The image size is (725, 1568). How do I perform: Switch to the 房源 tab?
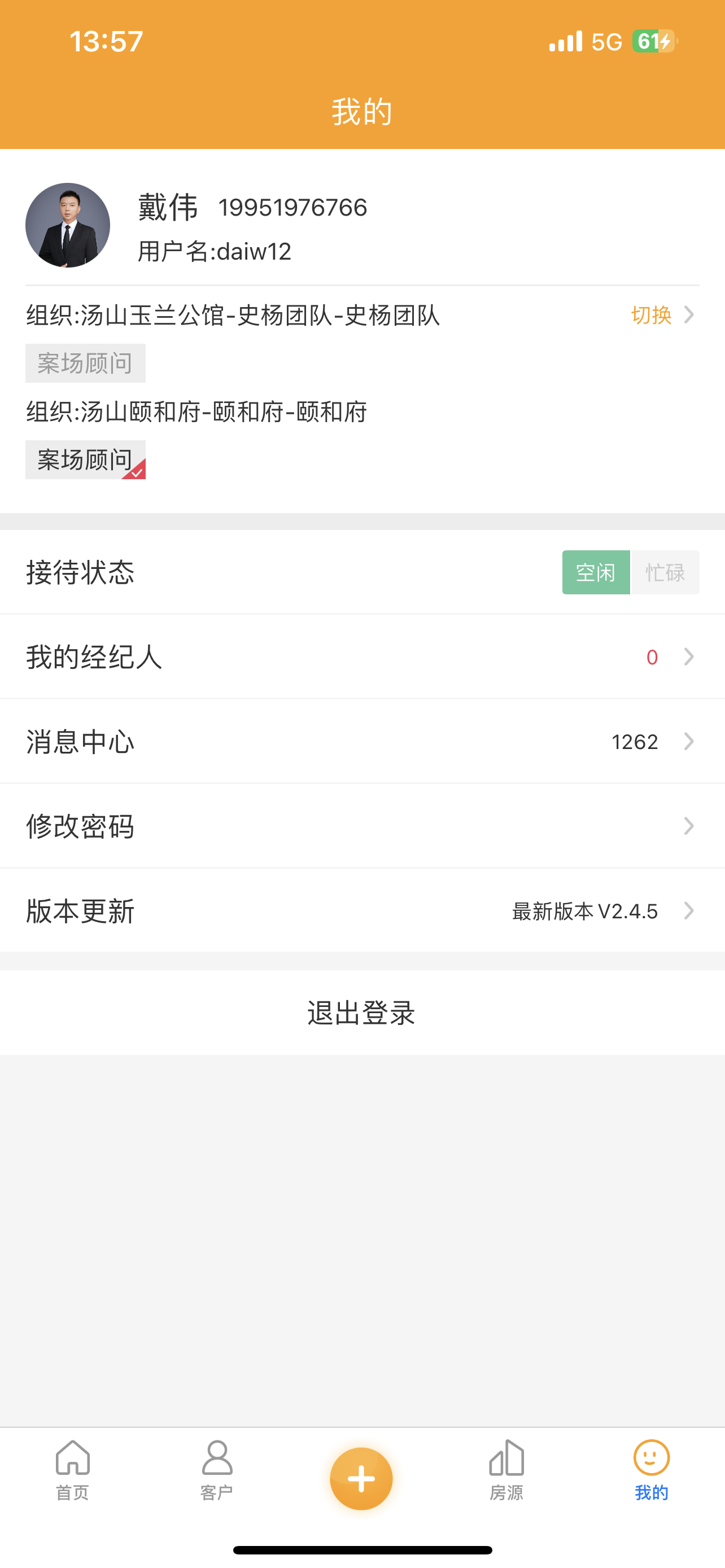coord(506,1470)
